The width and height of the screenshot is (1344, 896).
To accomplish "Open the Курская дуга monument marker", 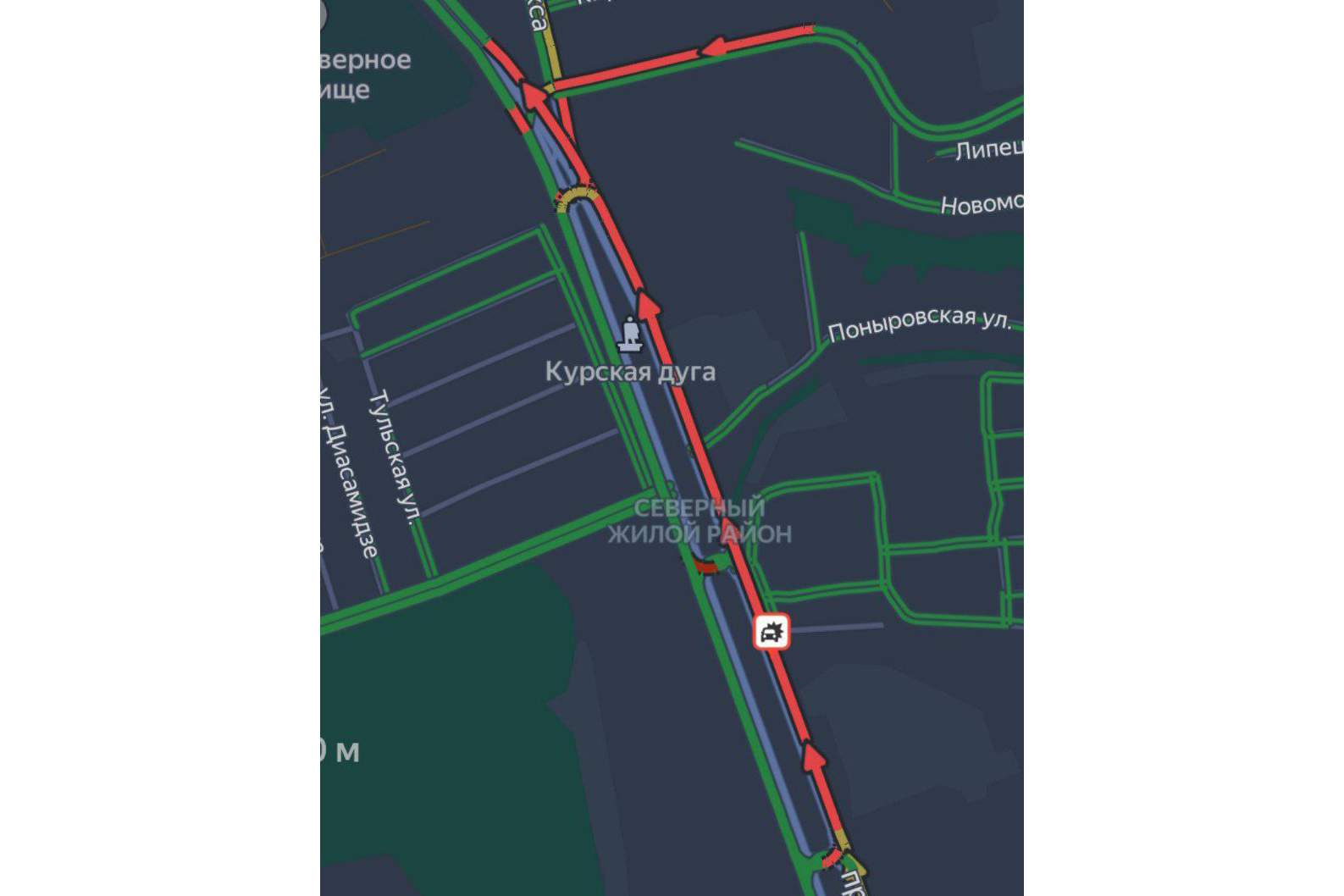I will point(629,335).
